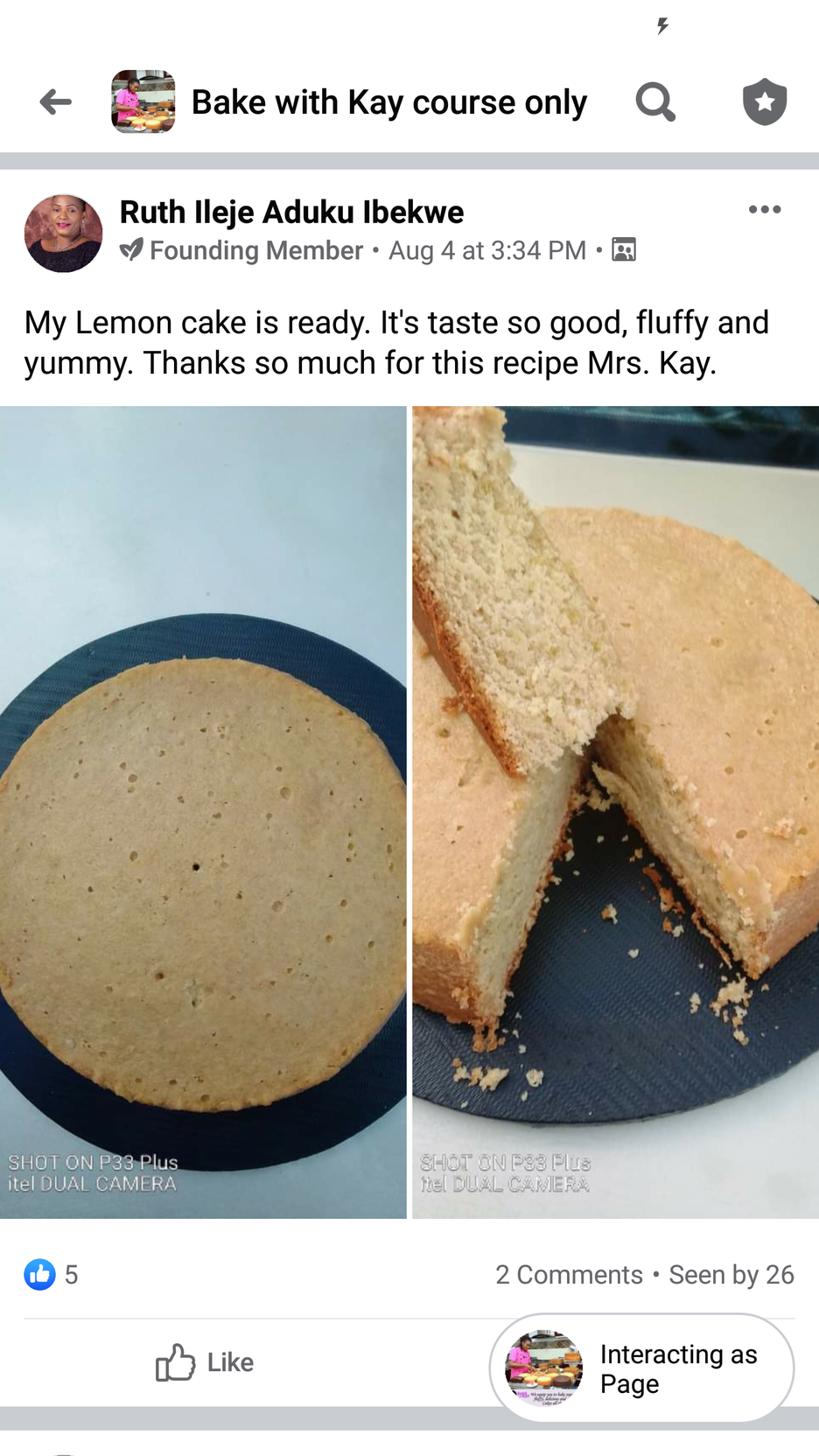Viewport: 819px width, 1456px height.
Task: Open the group admin shield icon
Action: point(765,102)
